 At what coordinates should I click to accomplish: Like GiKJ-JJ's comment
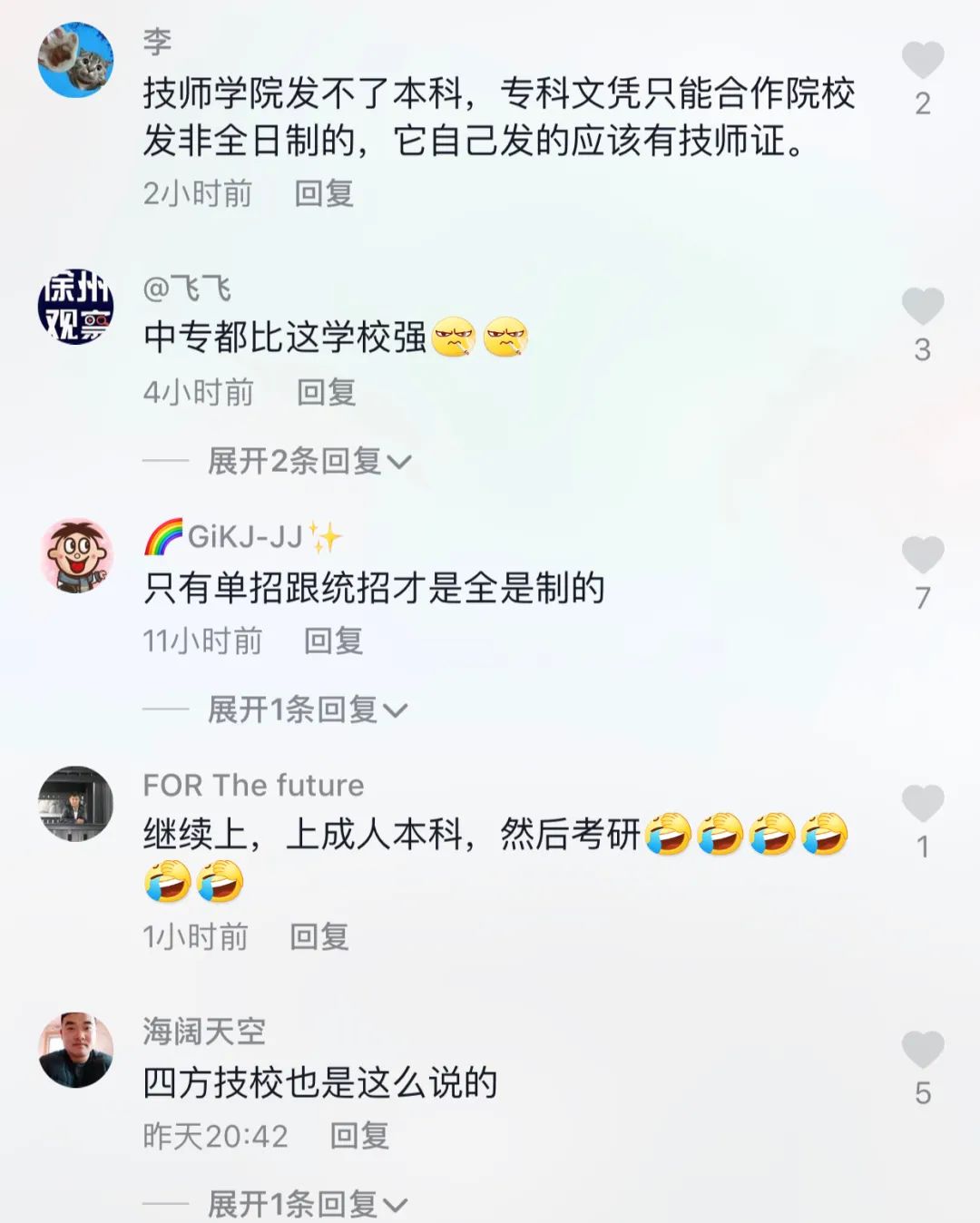click(x=922, y=554)
